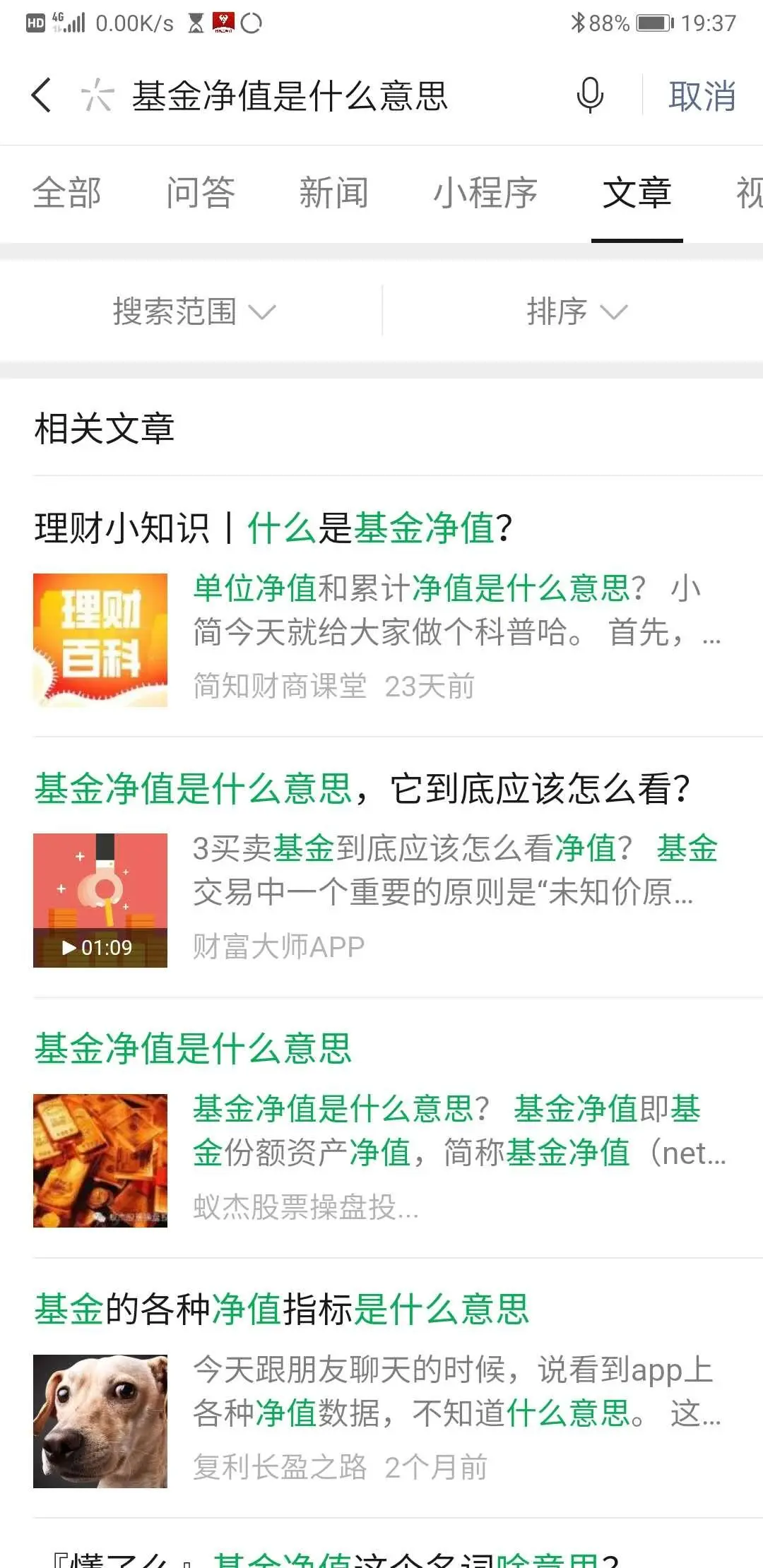Open article 基金的各种净值指标是什么意思
Viewport: 763px width, 1568px height.
282,1309
